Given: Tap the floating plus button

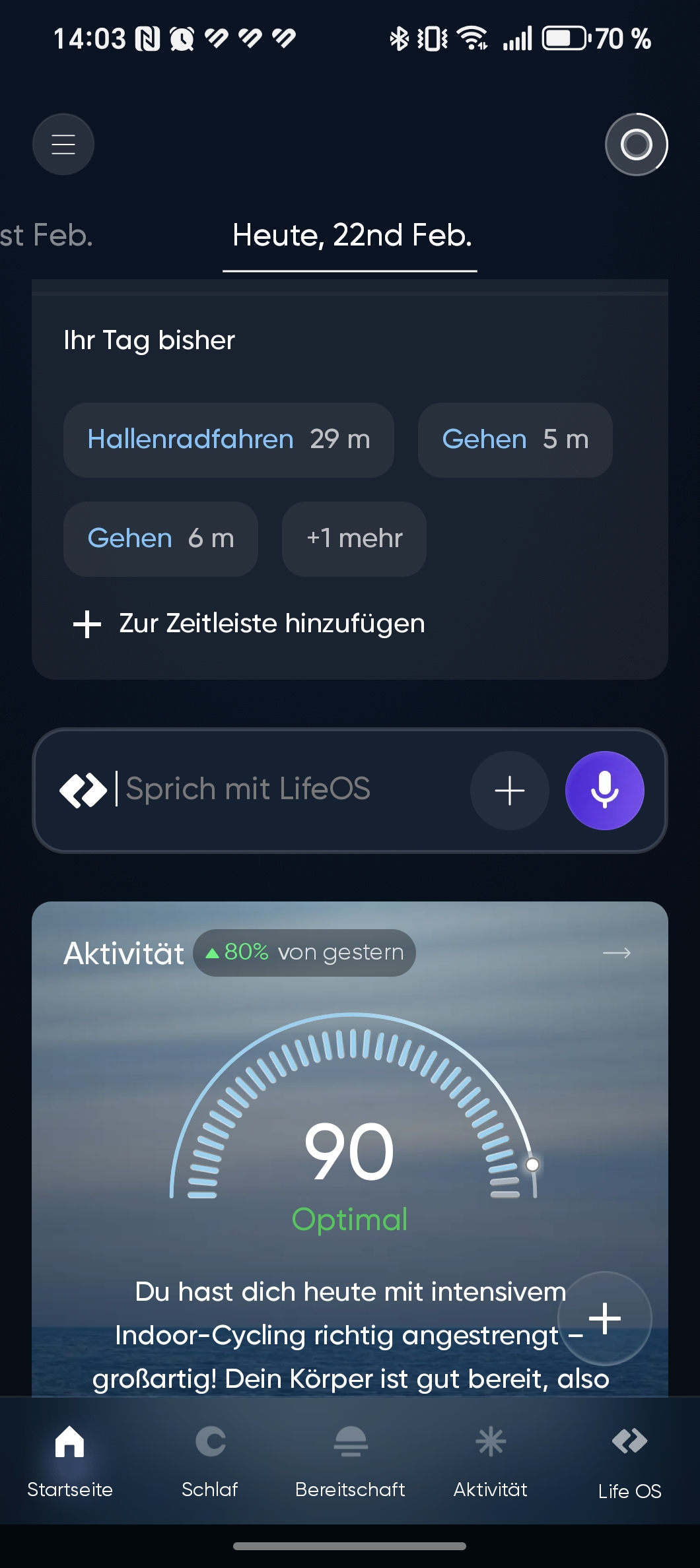Looking at the screenshot, I should [x=604, y=1318].
